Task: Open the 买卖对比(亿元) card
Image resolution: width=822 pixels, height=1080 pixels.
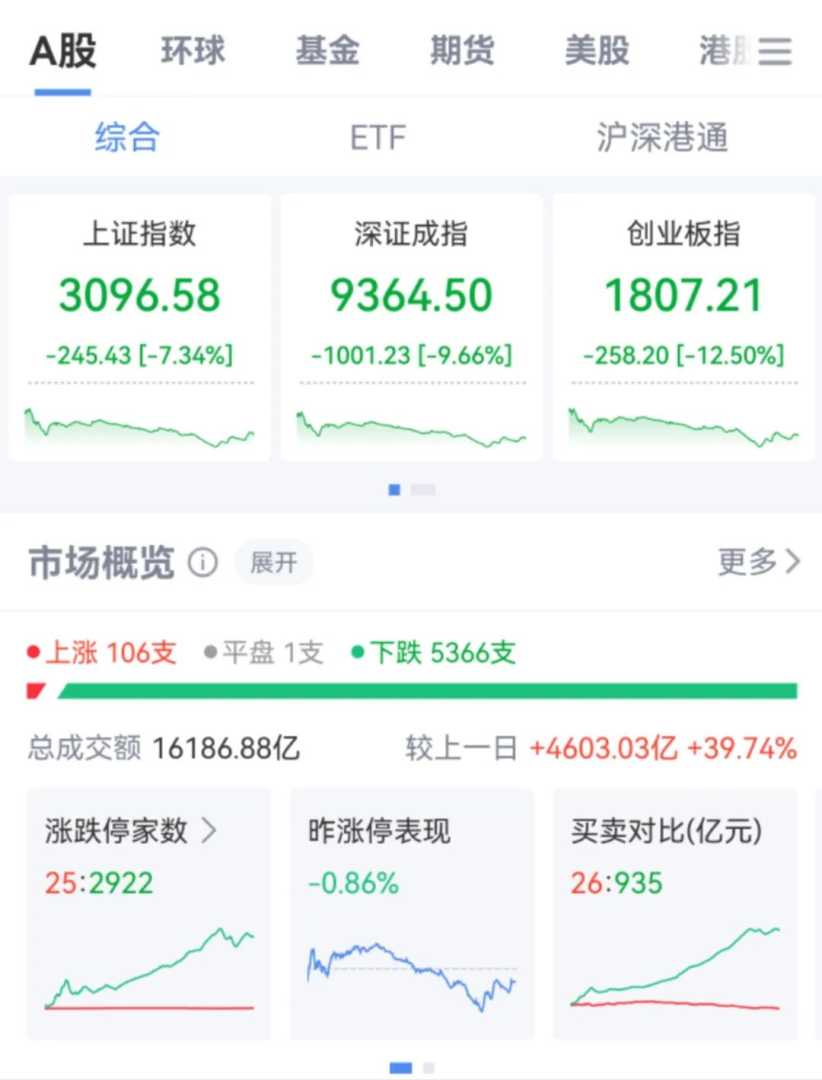Action: [675, 912]
